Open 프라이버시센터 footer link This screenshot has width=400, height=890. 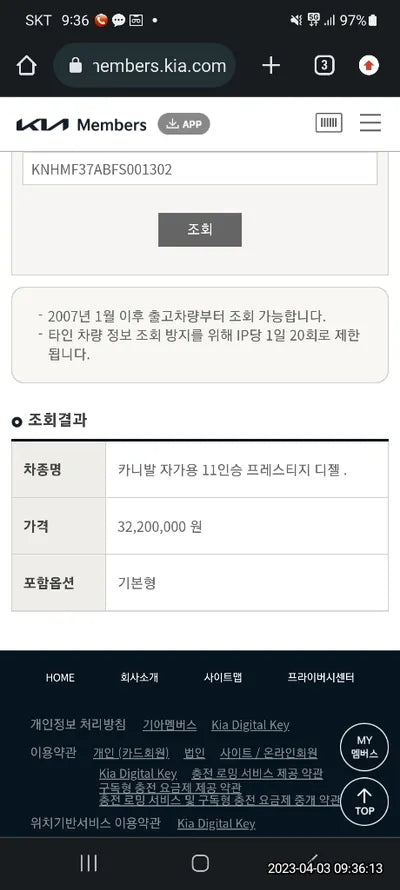click(321, 677)
